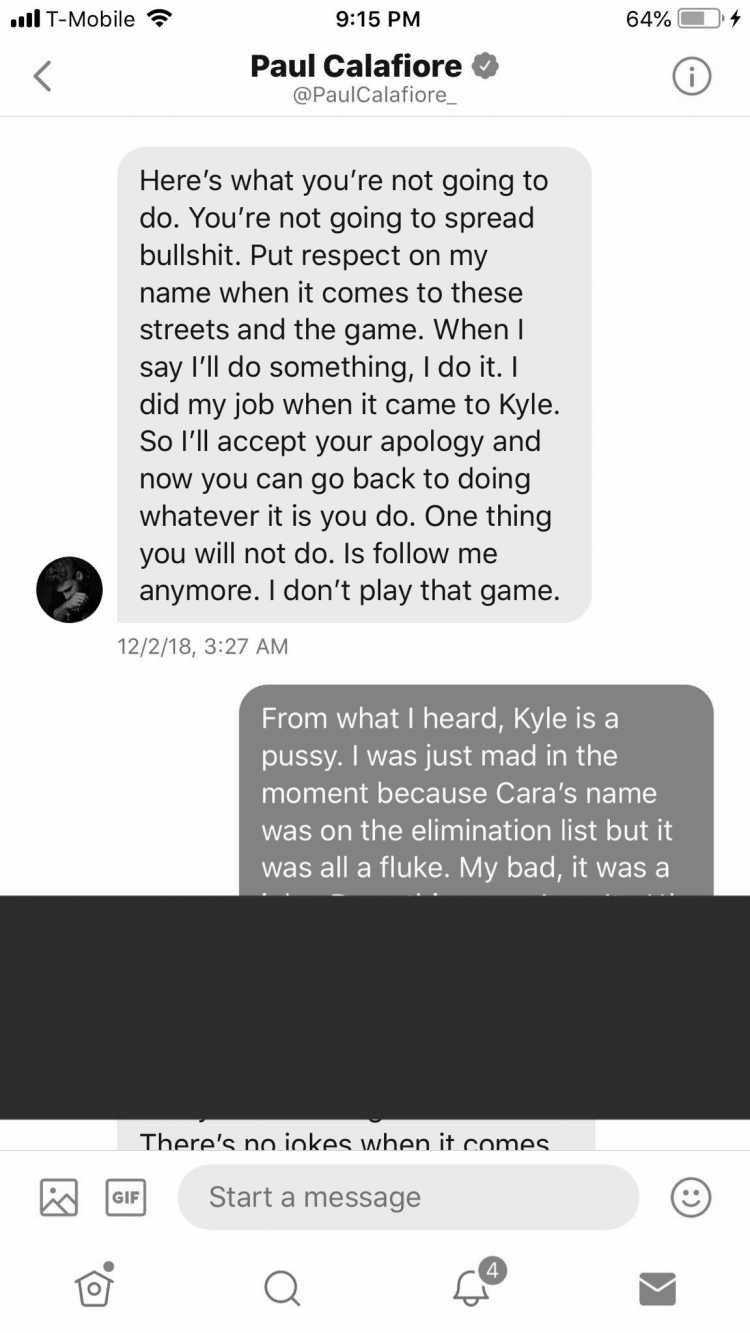Switch to the Home tab
The height and width of the screenshot is (1333, 750).
click(x=94, y=1286)
